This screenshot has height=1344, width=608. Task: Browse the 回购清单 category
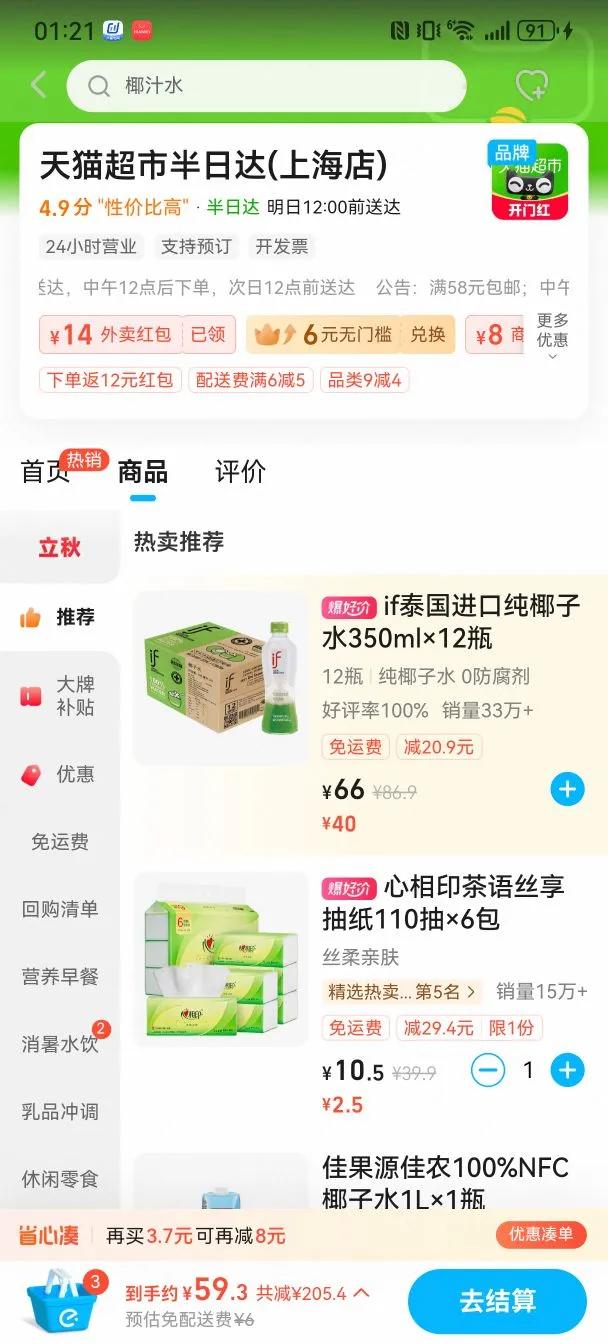click(60, 909)
